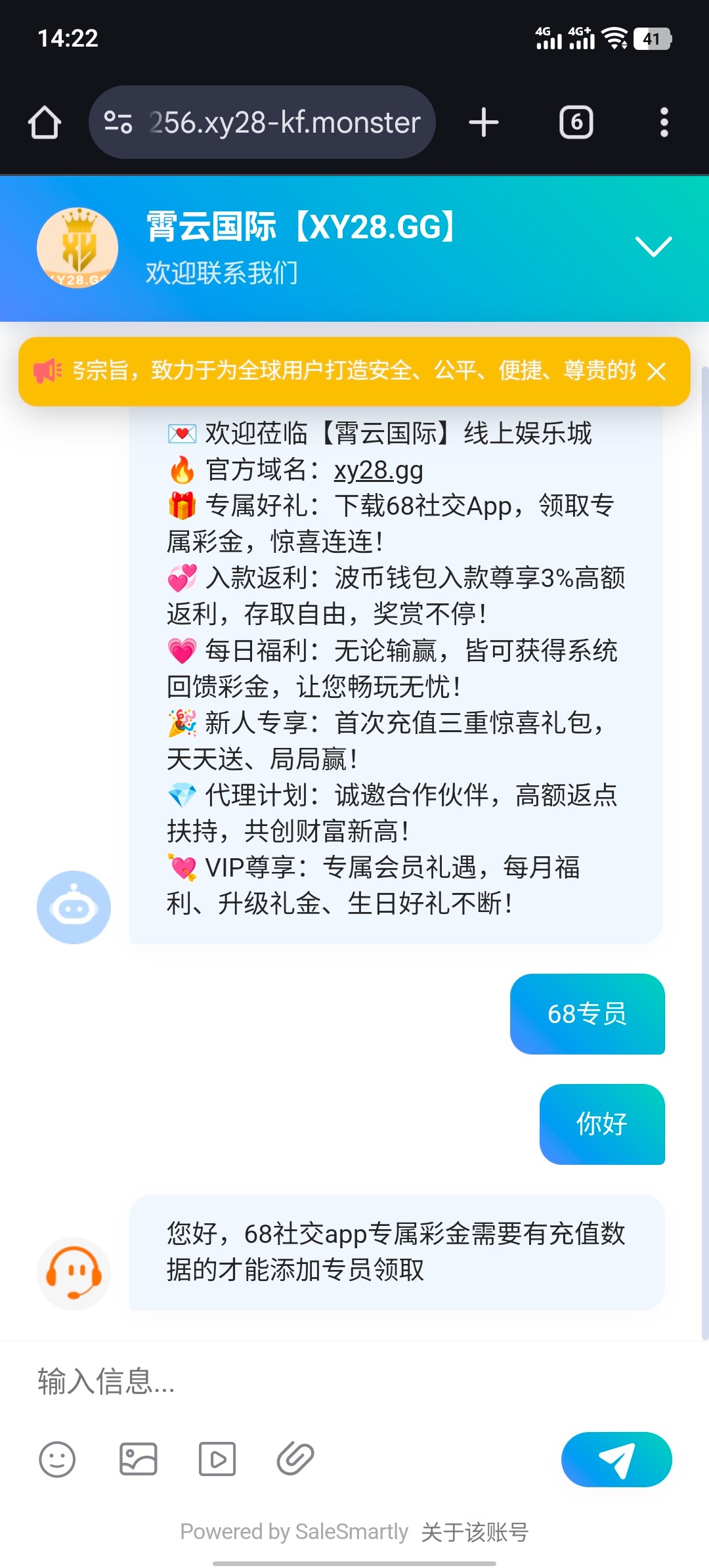
Task: Collapse the chat window with the chevron
Action: point(653,247)
